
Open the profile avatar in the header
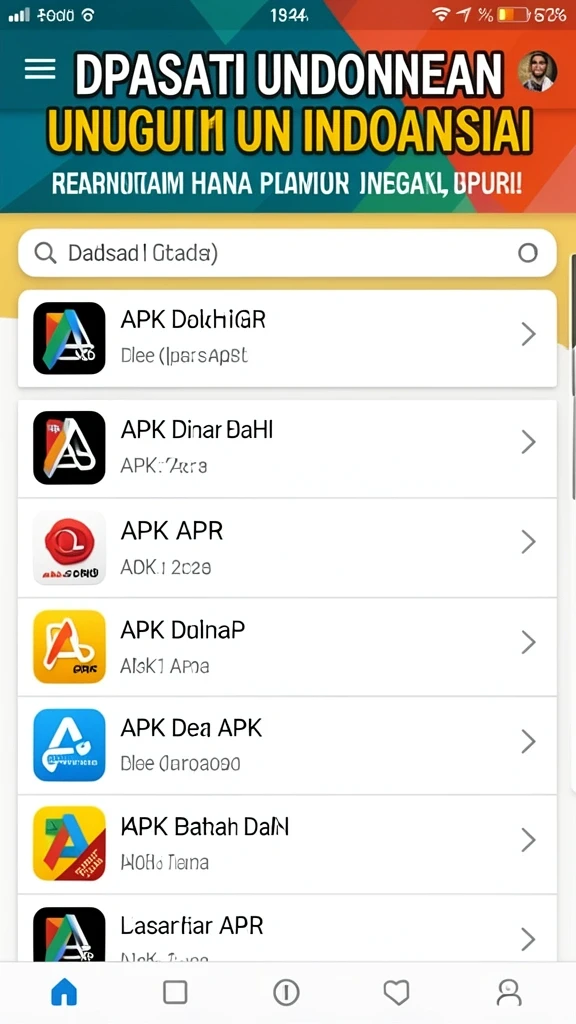[537, 71]
